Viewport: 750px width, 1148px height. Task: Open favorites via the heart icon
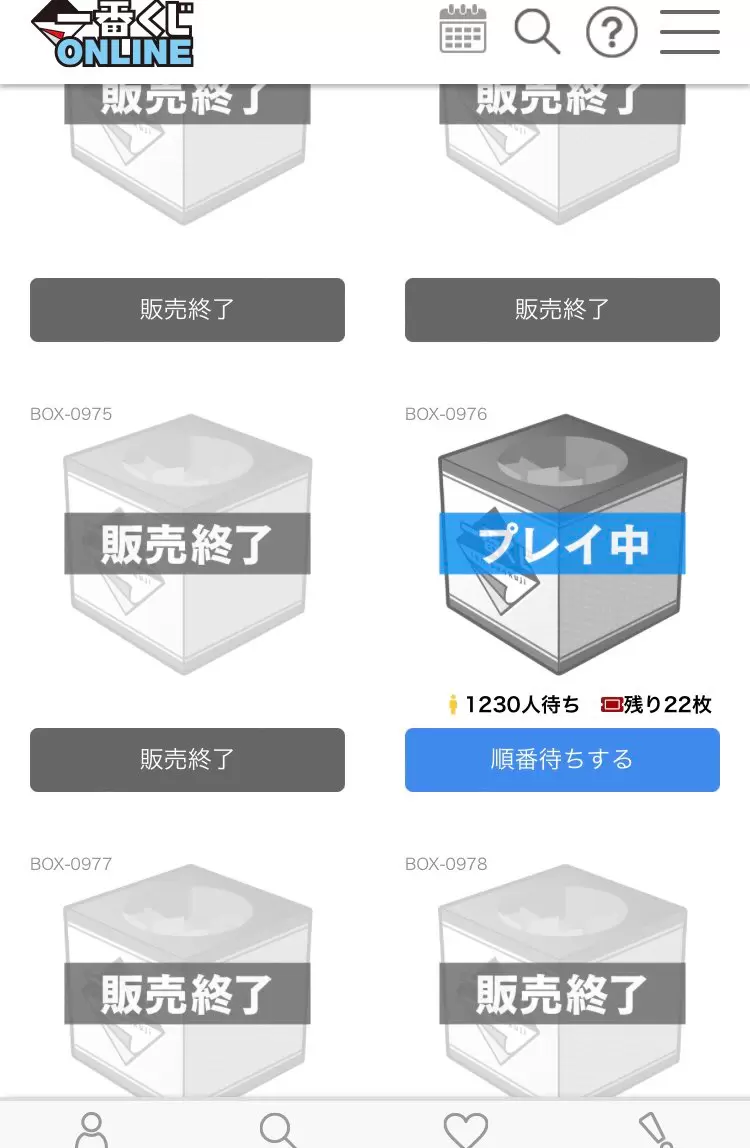click(464, 1130)
